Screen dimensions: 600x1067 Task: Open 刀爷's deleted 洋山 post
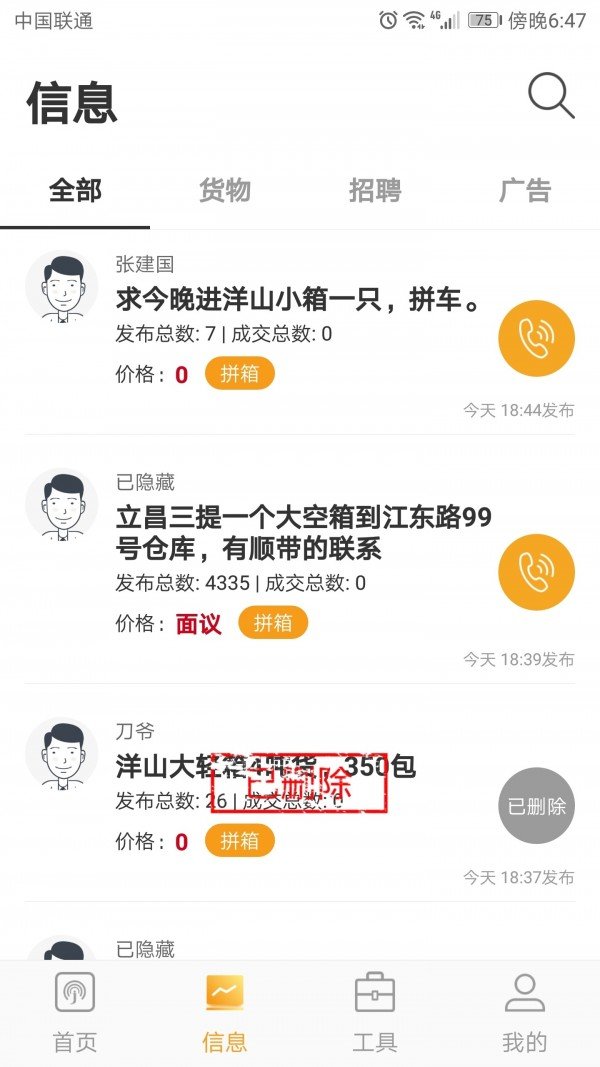tap(265, 767)
